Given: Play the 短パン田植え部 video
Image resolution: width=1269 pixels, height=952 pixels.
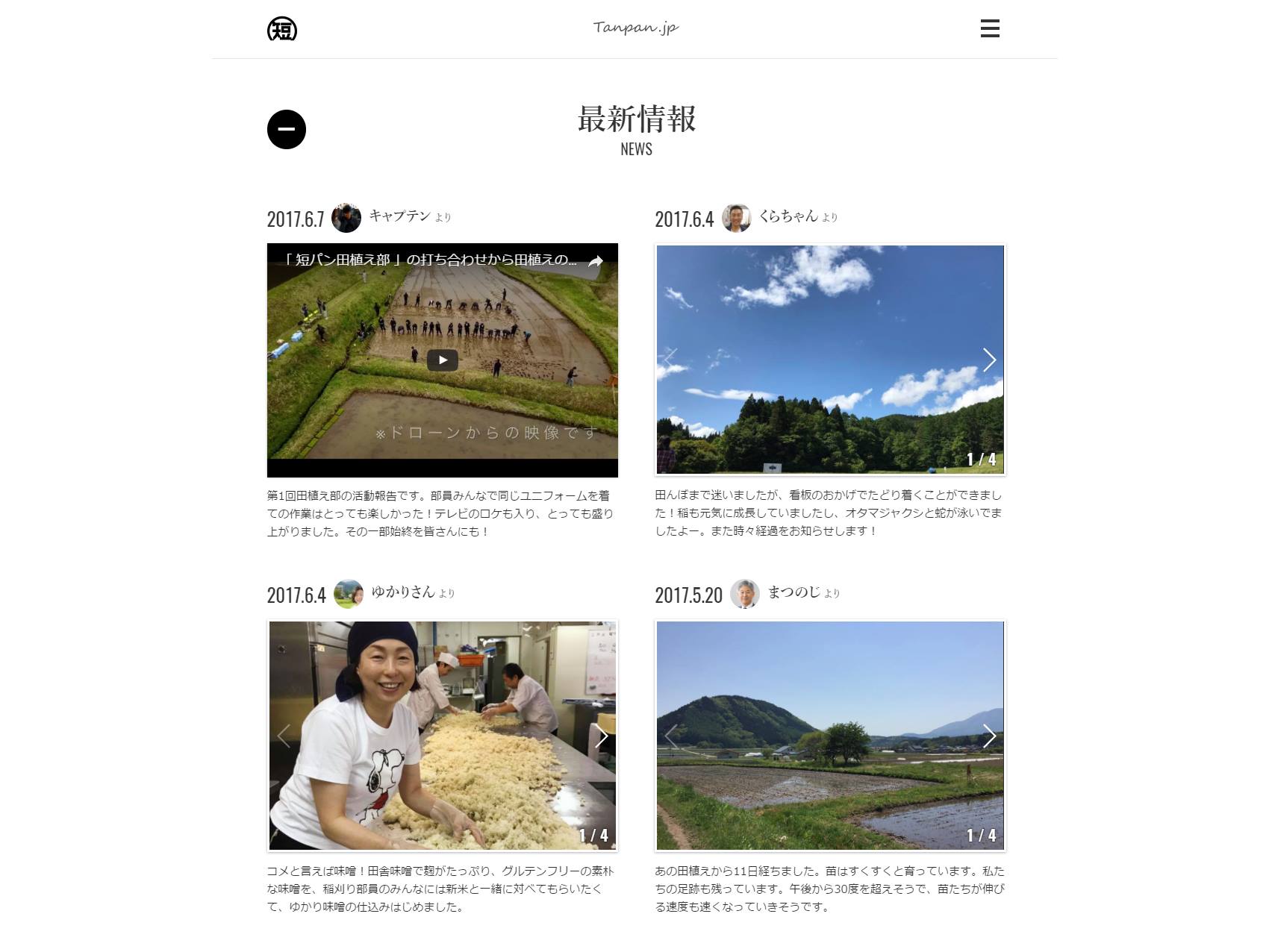Looking at the screenshot, I should pos(442,360).
